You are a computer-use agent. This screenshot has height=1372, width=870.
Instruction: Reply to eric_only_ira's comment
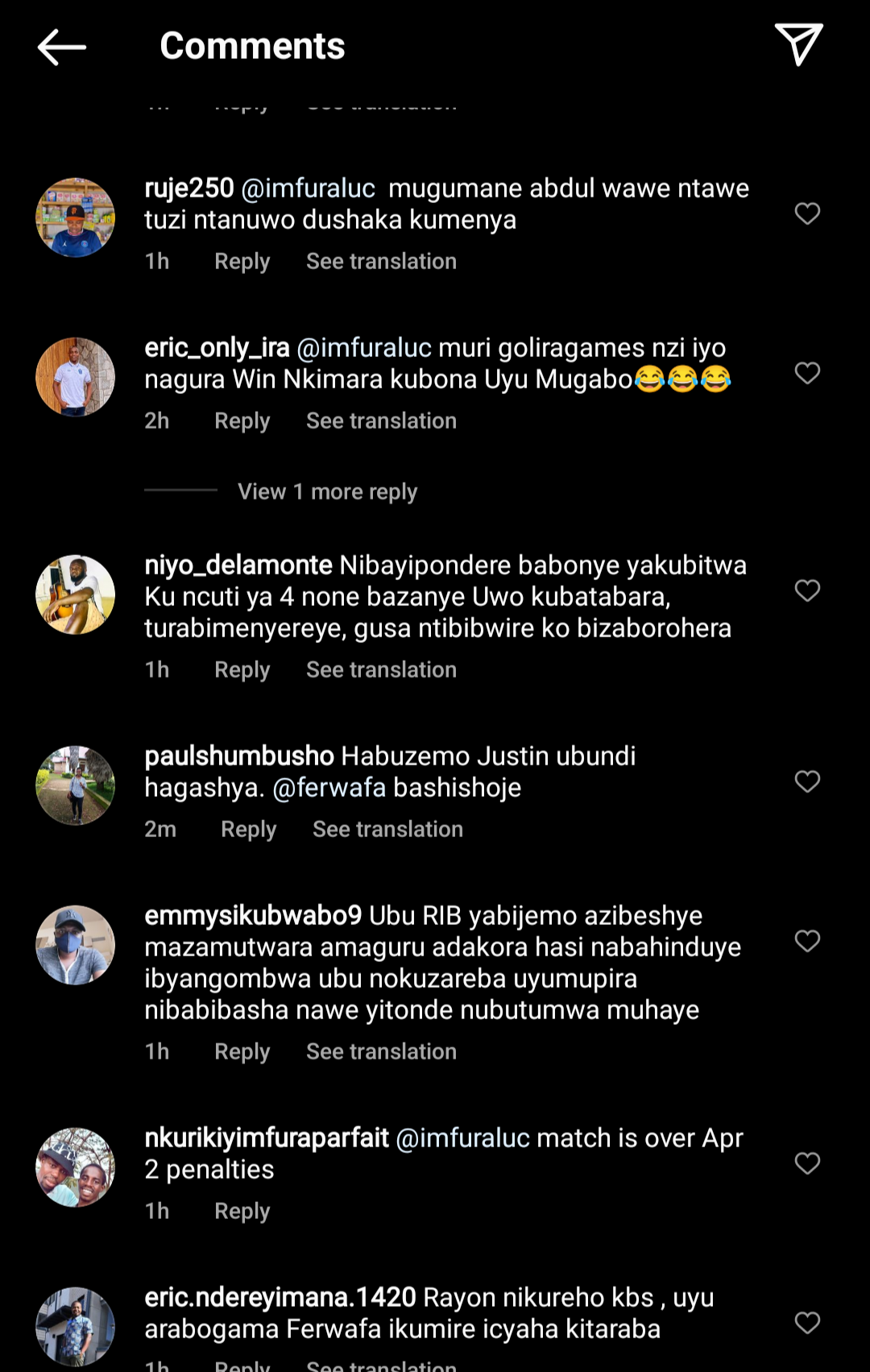(242, 421)
